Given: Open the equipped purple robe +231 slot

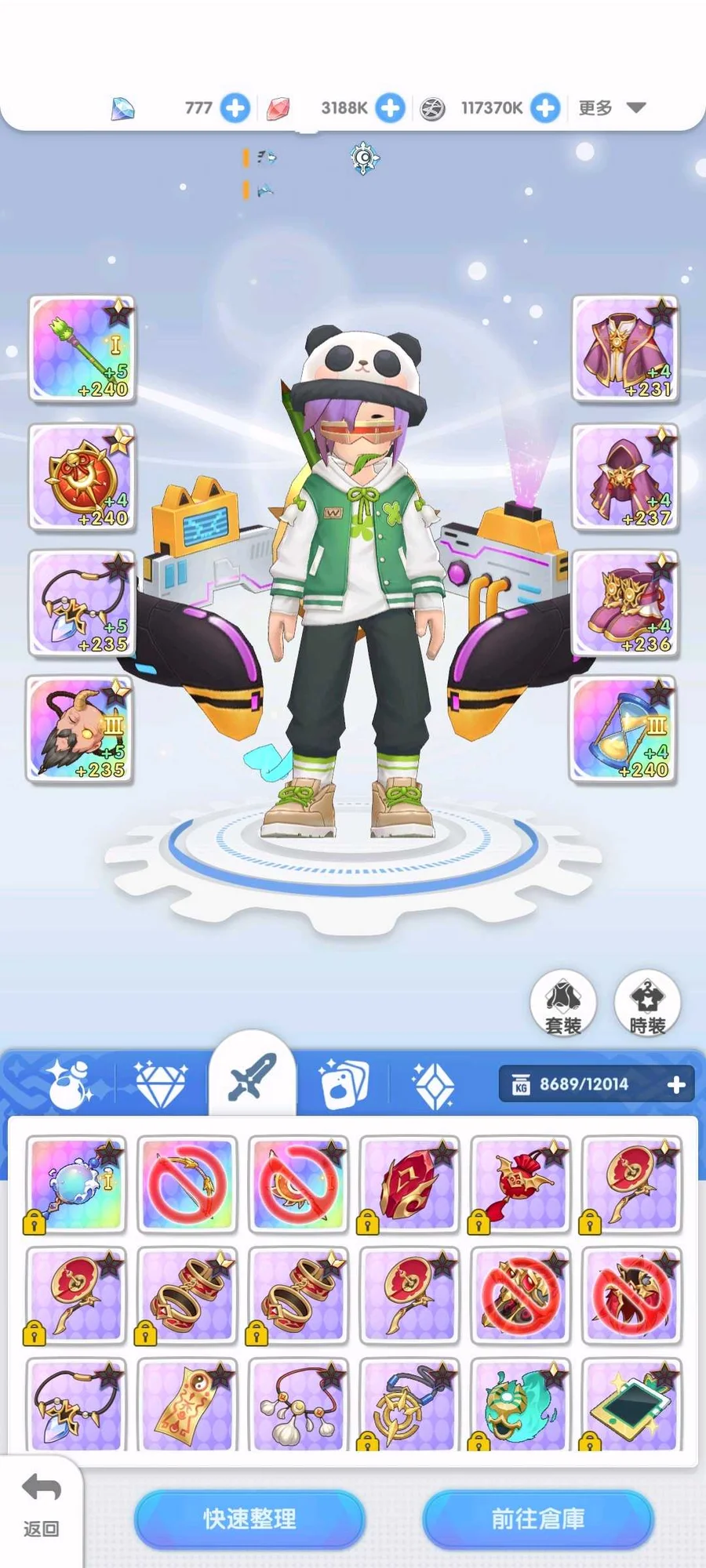Looking at the screenshot, I should pyautogui.click(x=625, y=349).
